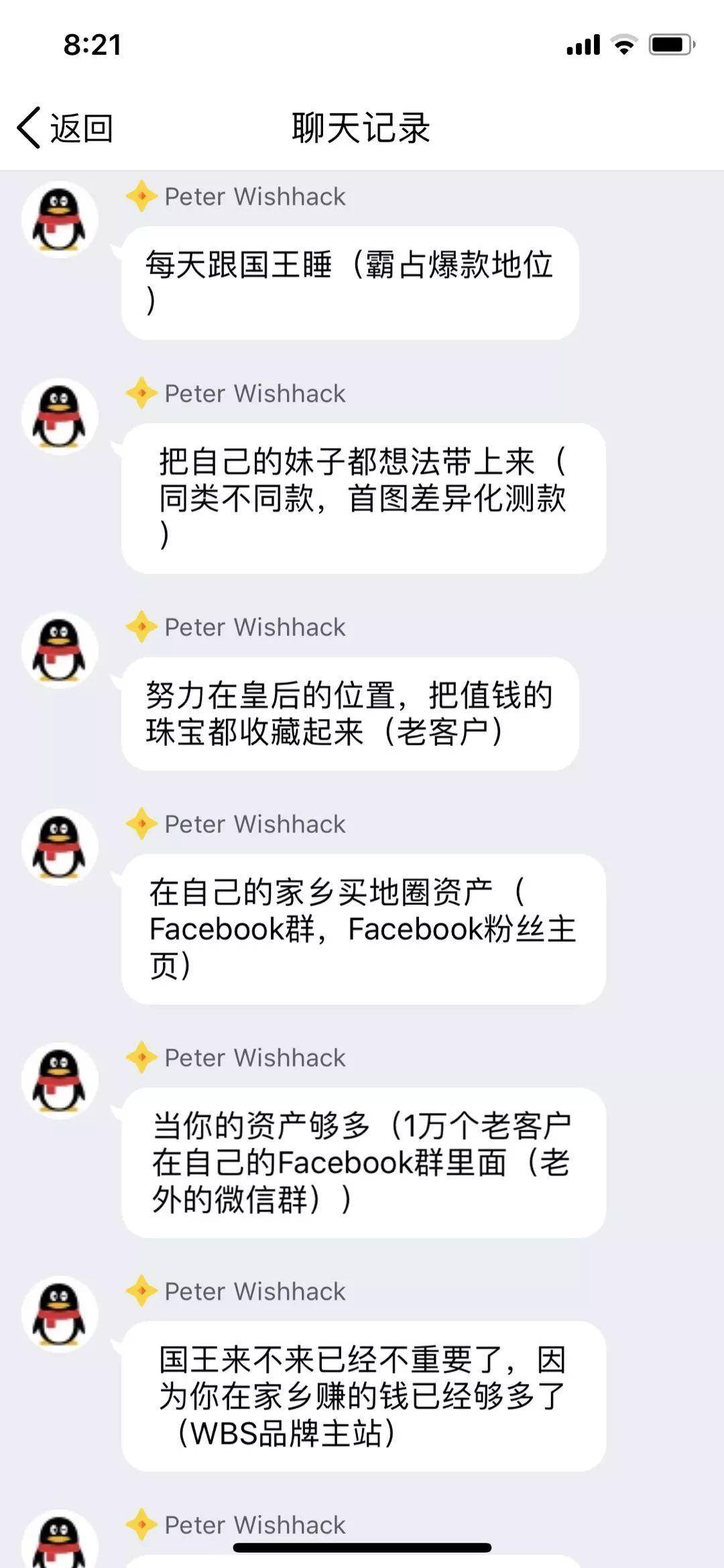Tap the 返回 back button
The width and height of the screenshot is (724, 1568).
[65, 127]
